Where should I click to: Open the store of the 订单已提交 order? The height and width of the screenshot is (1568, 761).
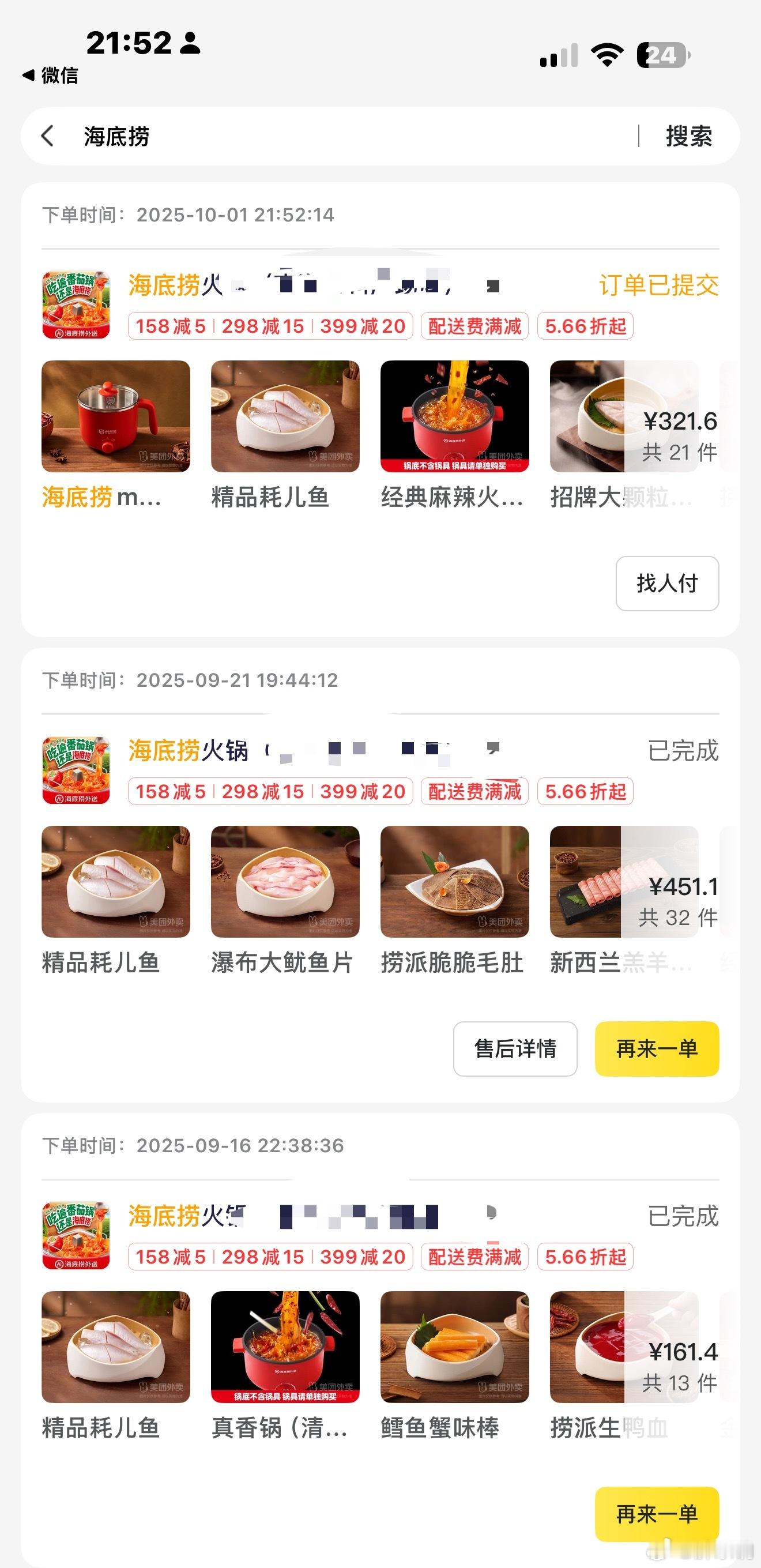click(x=175, y=285)
